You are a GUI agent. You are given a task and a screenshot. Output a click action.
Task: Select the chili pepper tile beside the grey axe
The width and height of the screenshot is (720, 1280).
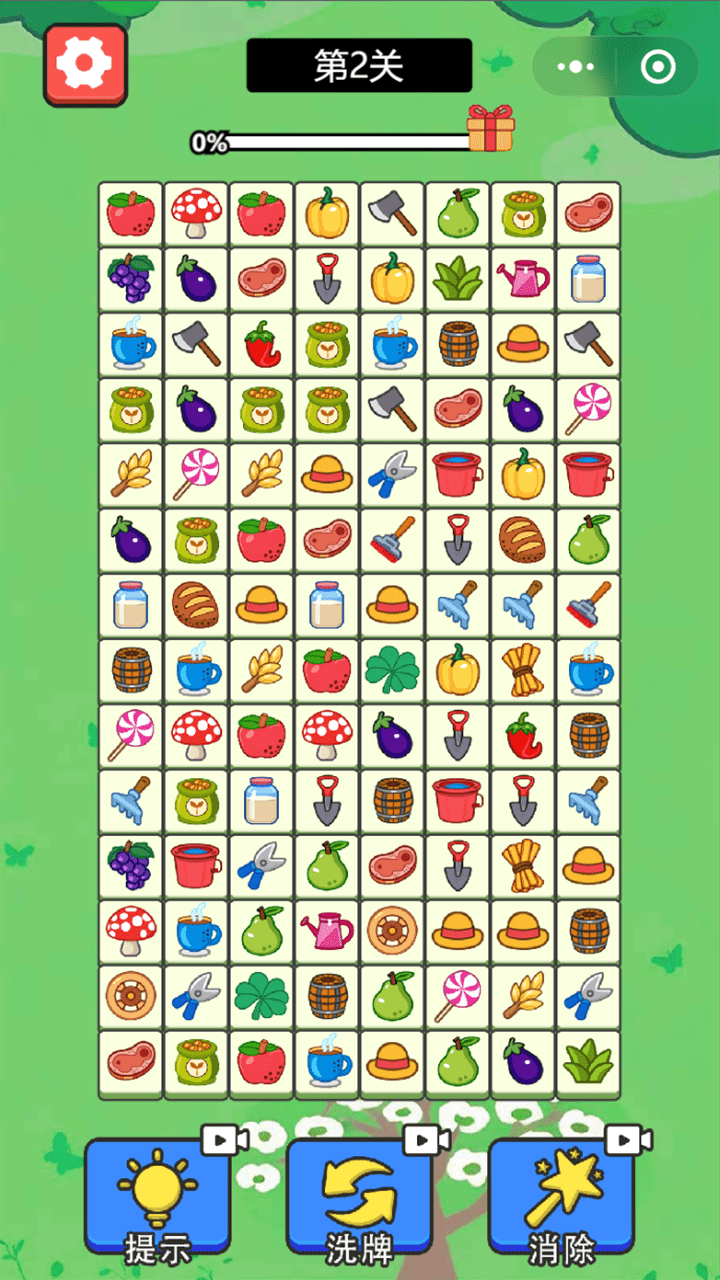click(x=261, y=344)
